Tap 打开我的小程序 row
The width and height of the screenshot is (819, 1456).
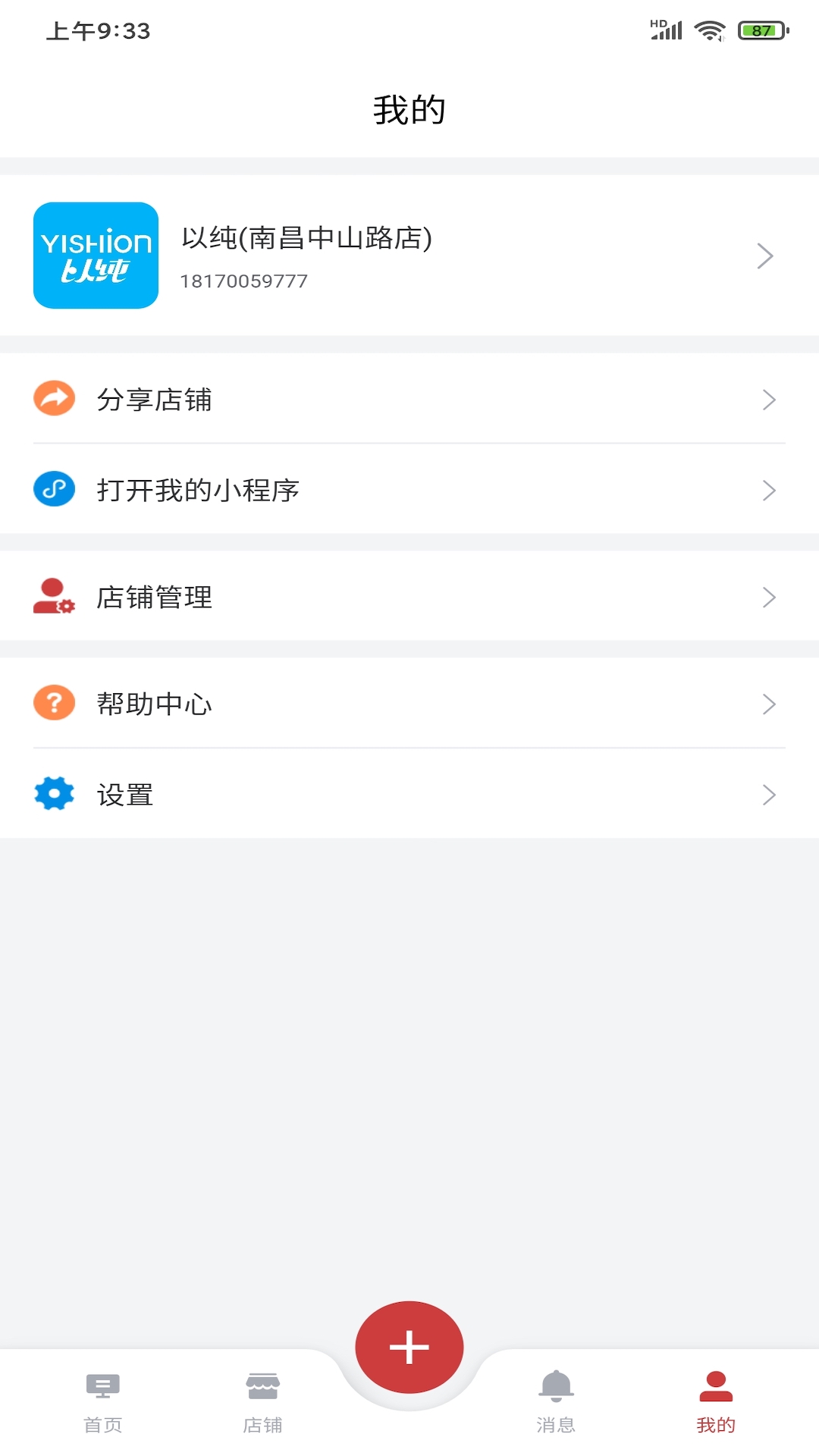pos(409,490)
